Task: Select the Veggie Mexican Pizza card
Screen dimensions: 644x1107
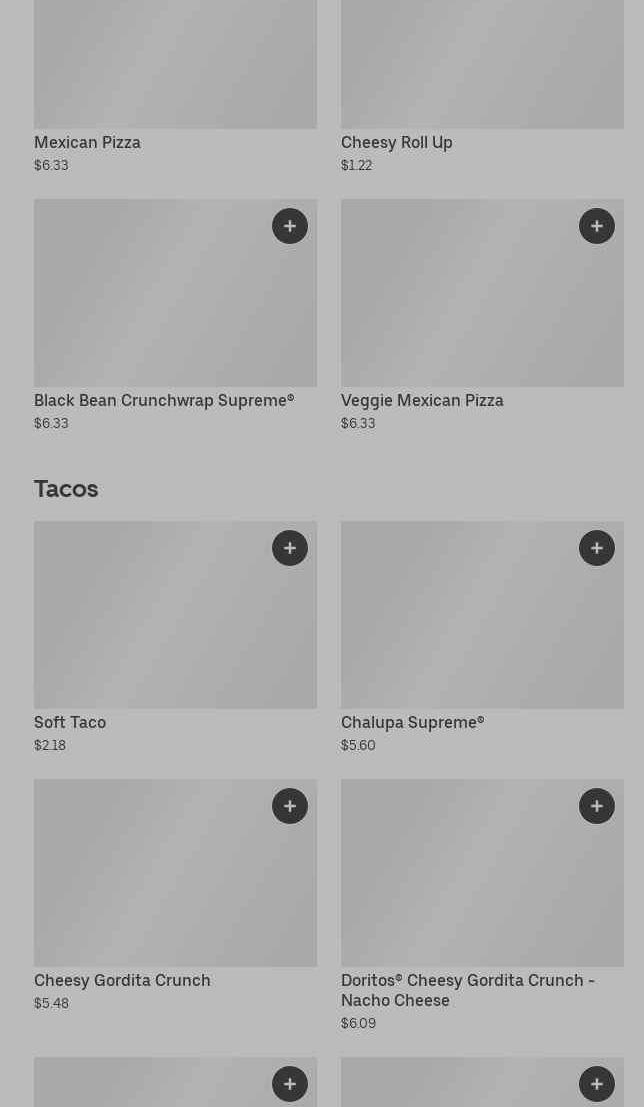Action: click(x=422, y=400)
